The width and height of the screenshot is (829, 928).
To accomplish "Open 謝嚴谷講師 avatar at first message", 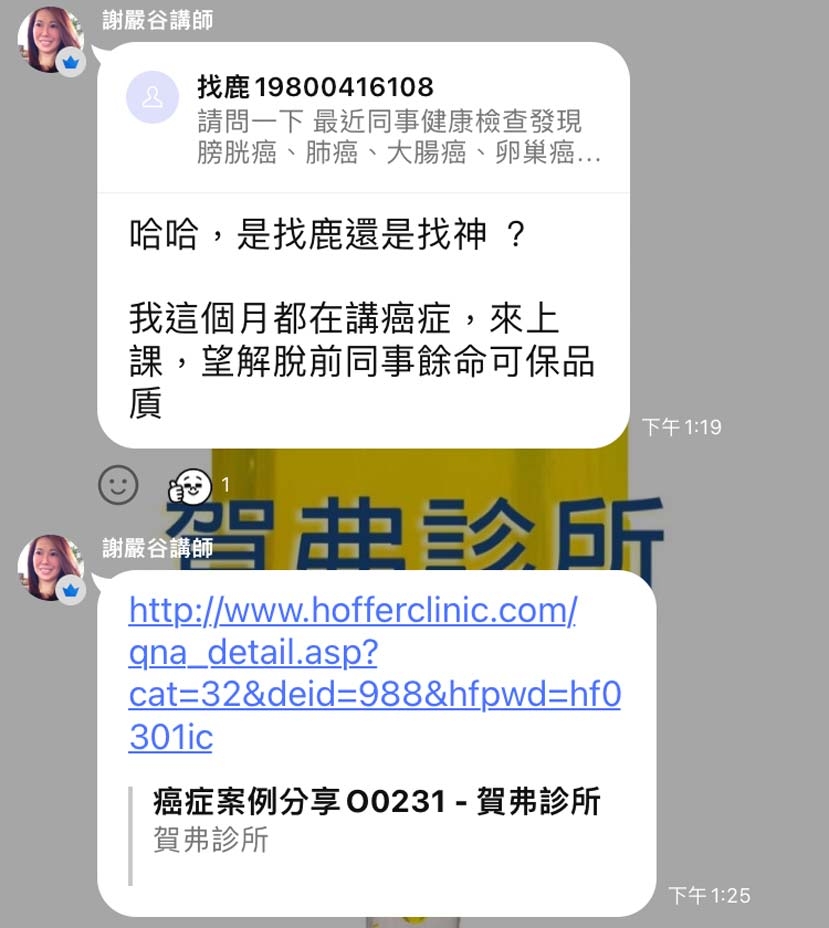I will point(50,42).
